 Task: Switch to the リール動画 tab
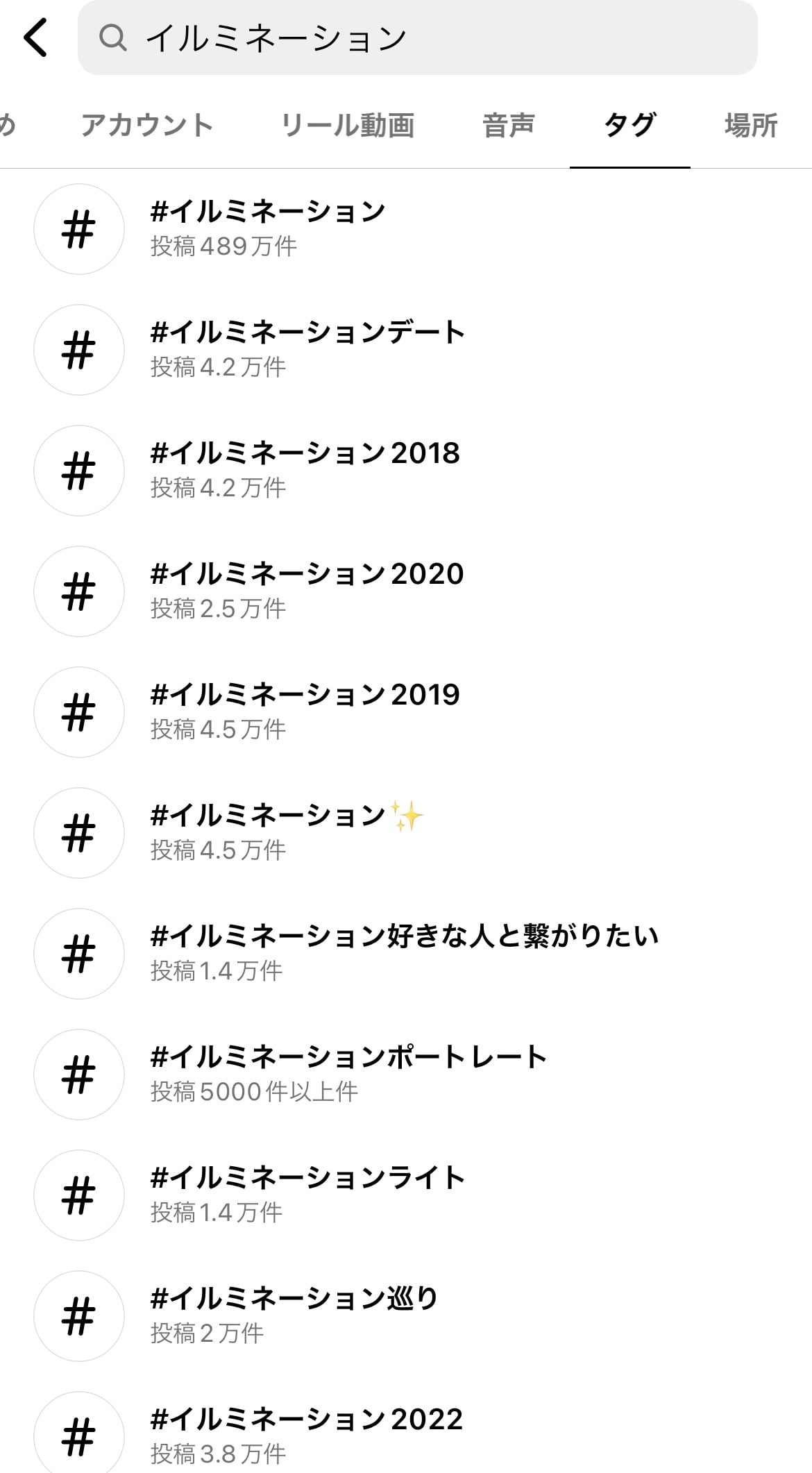pyautogui.click(x=347, y=126)
